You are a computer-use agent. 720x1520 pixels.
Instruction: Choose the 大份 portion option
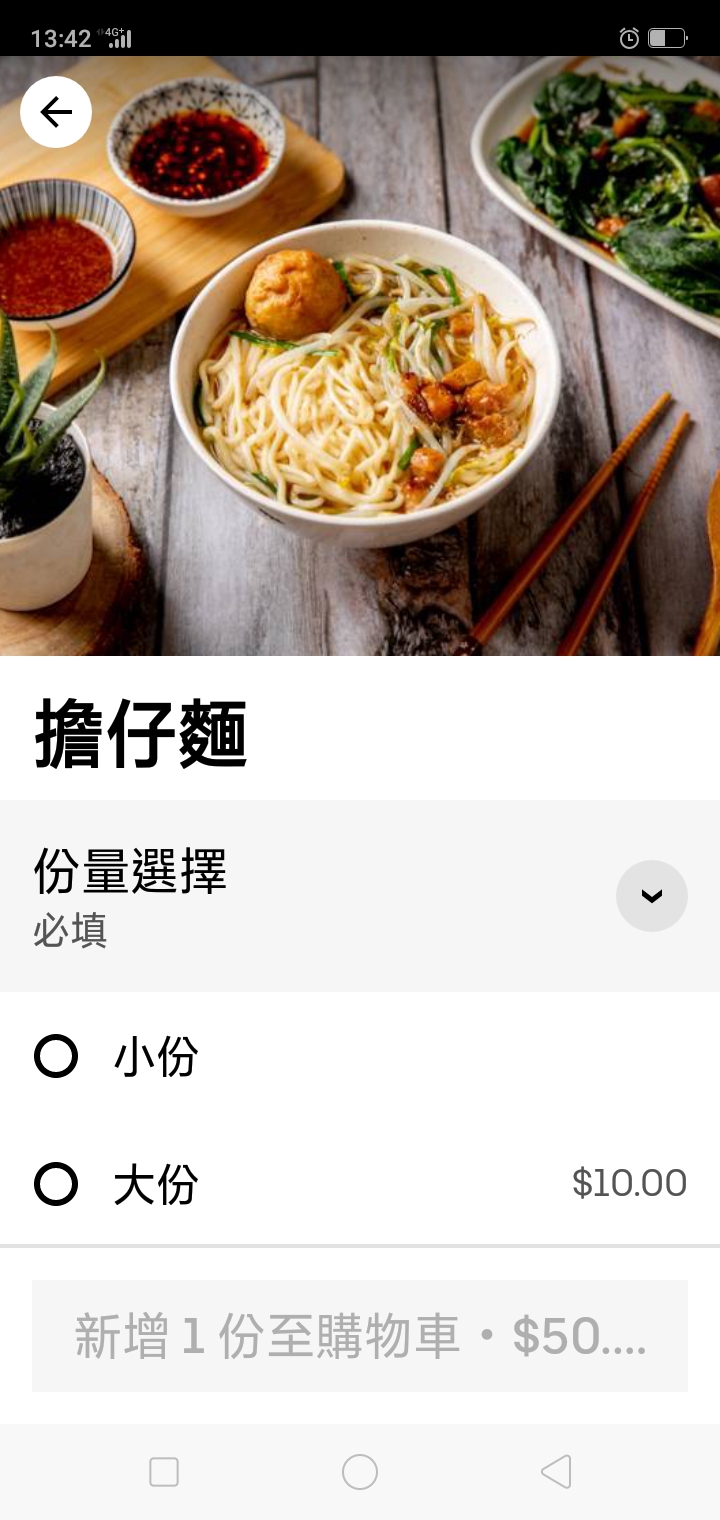pyautogui.click(x=56, y=1184)
